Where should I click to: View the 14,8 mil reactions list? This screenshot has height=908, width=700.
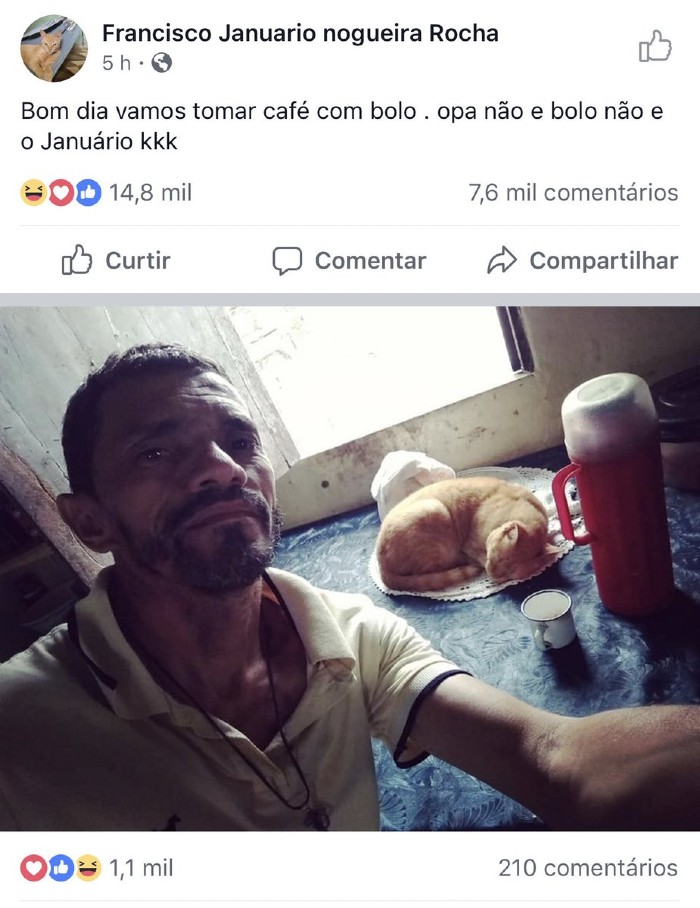(106, 192)
